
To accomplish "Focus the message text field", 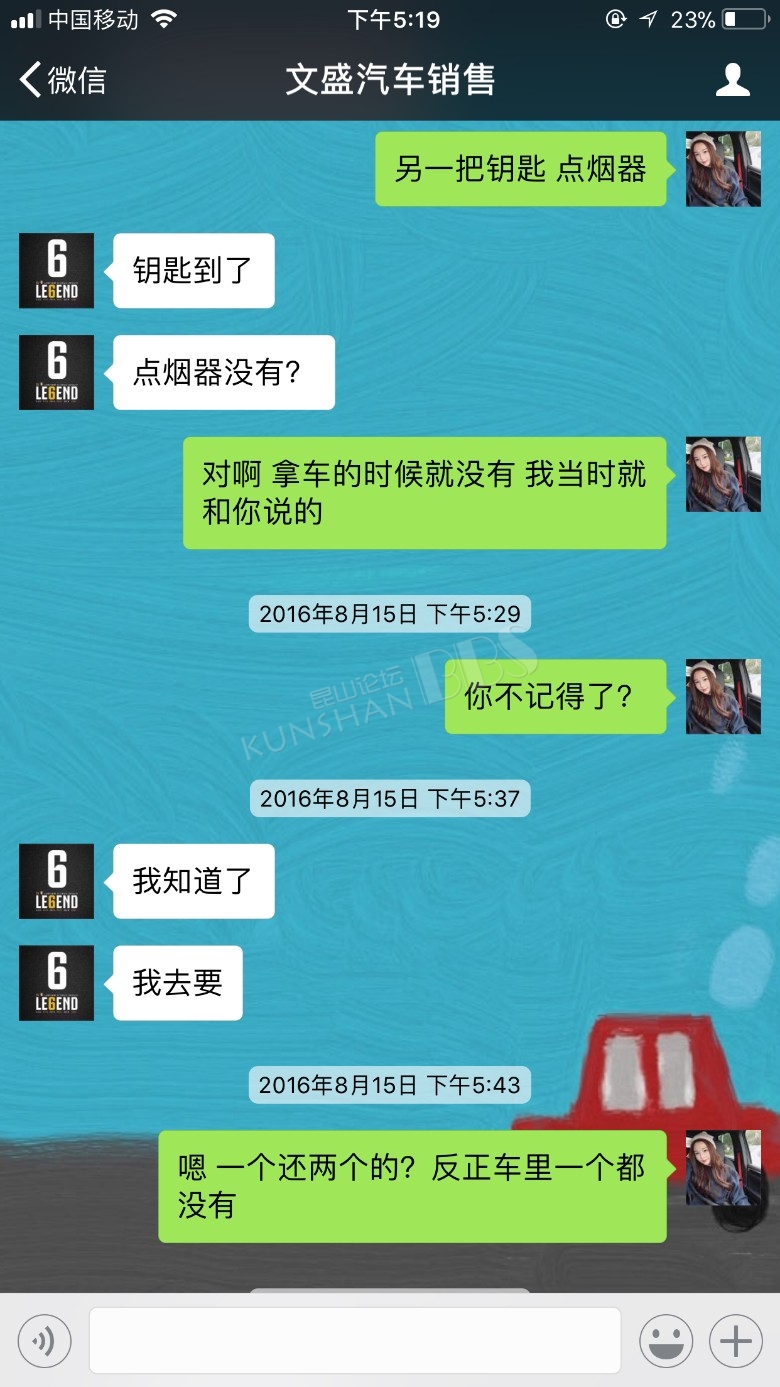I will pos(354,1341).
